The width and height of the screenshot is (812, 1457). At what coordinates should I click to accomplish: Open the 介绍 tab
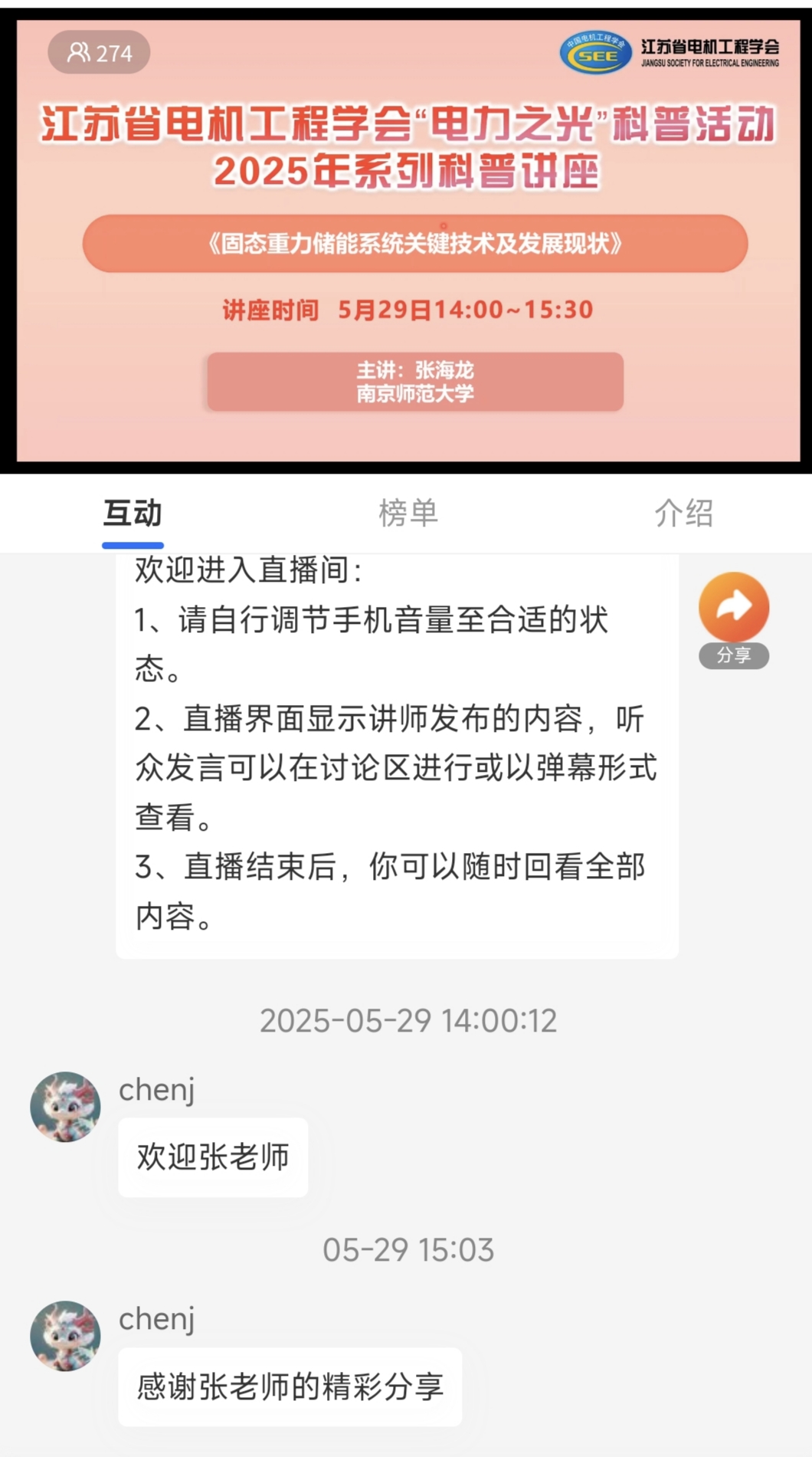683,513
